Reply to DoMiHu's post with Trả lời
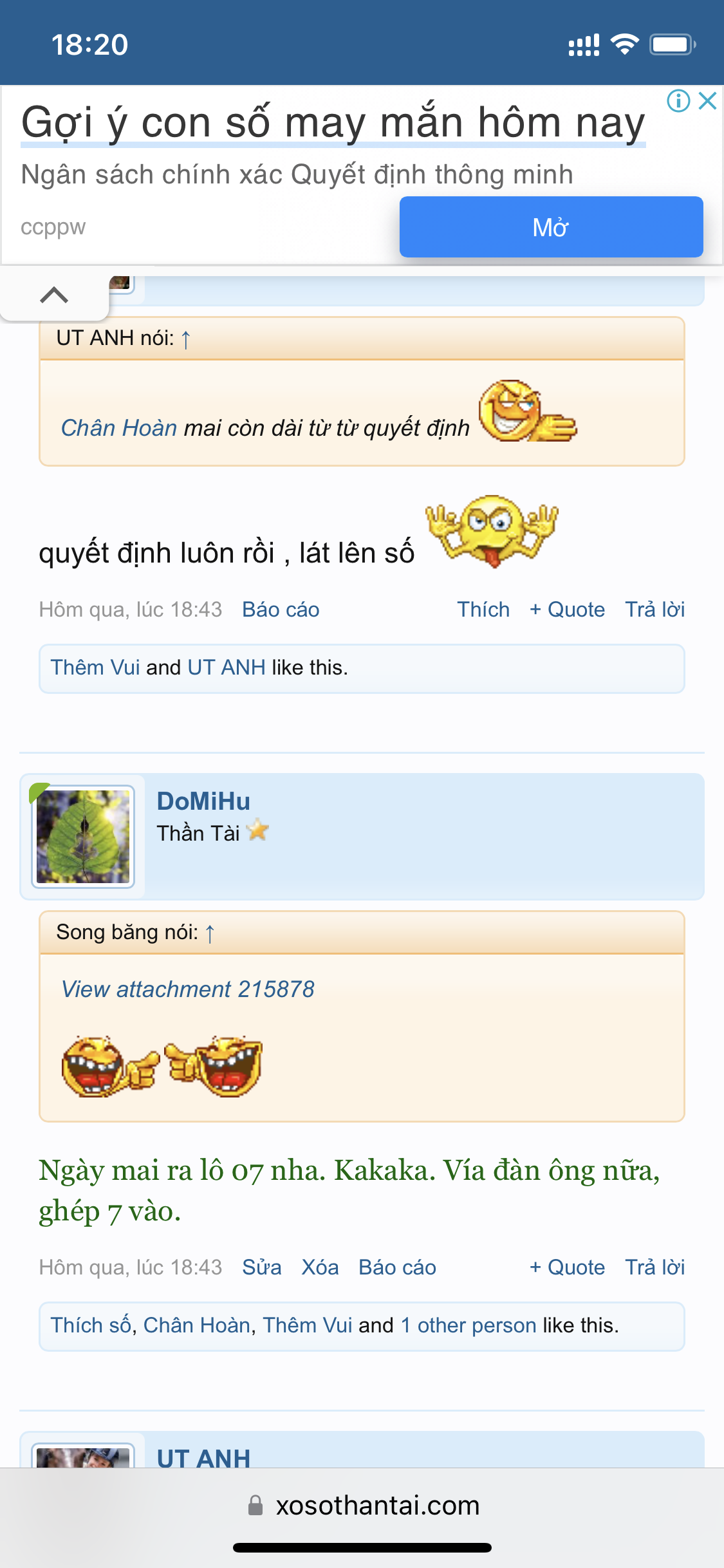The image size is (724, 1568). click(x=654, y=1267)
